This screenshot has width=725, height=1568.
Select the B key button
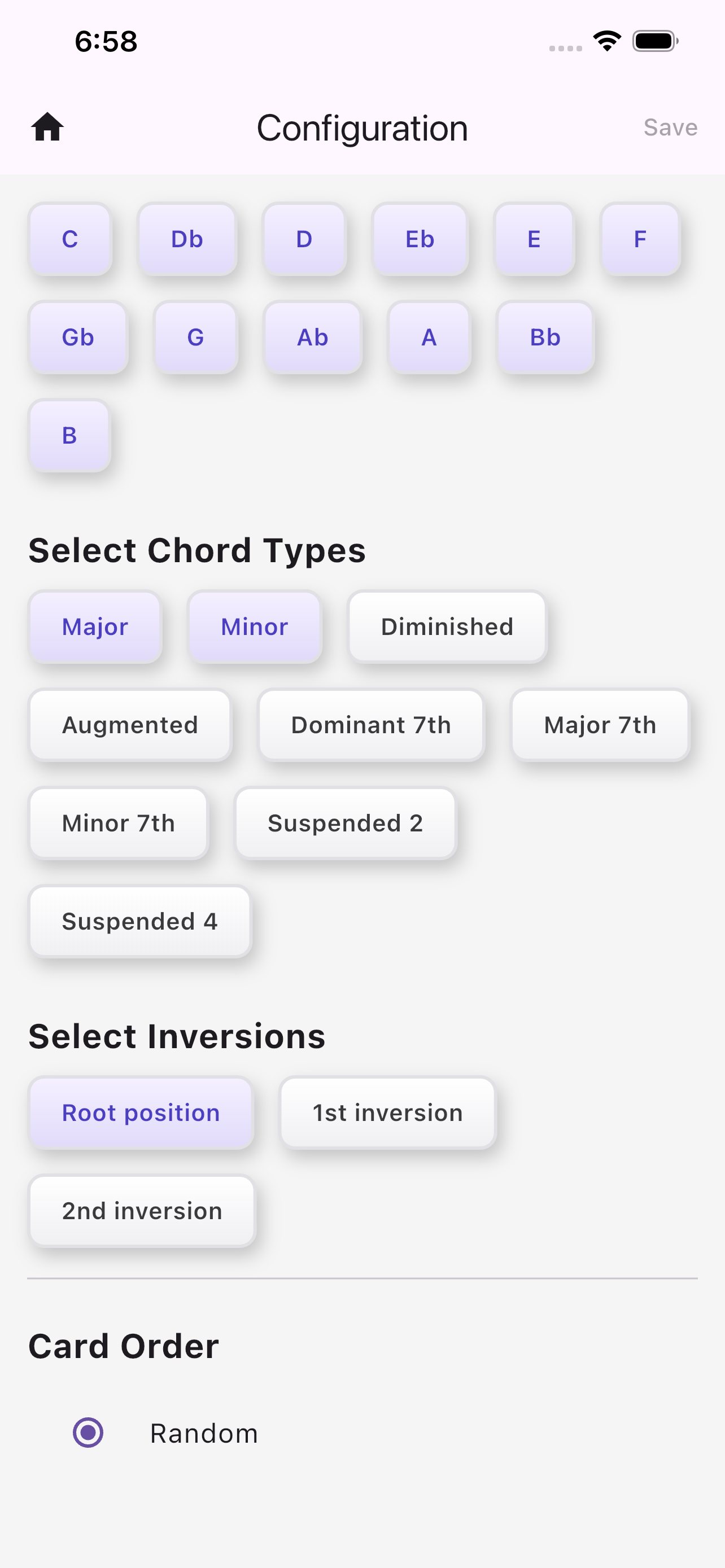pos(69,435)
